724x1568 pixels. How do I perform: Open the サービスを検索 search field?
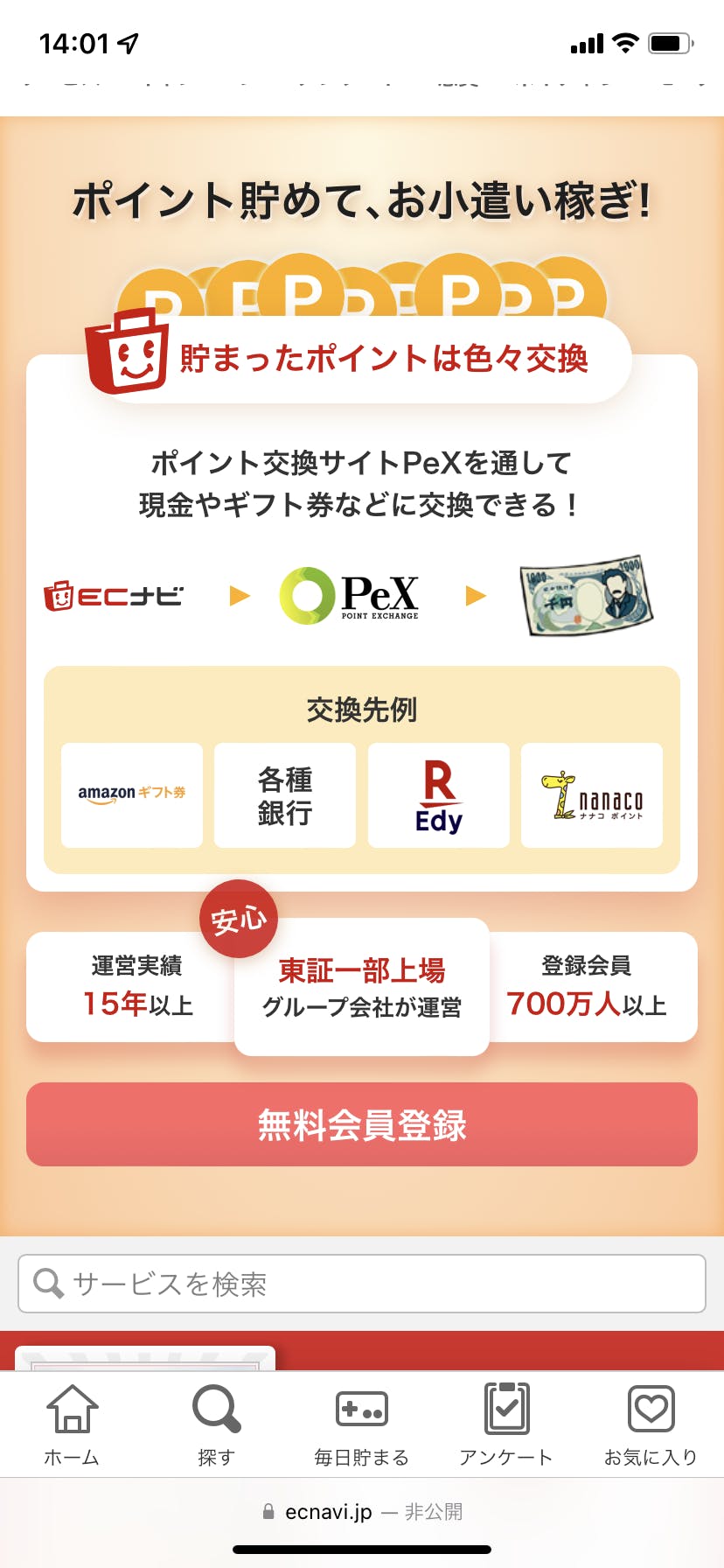362,1284
